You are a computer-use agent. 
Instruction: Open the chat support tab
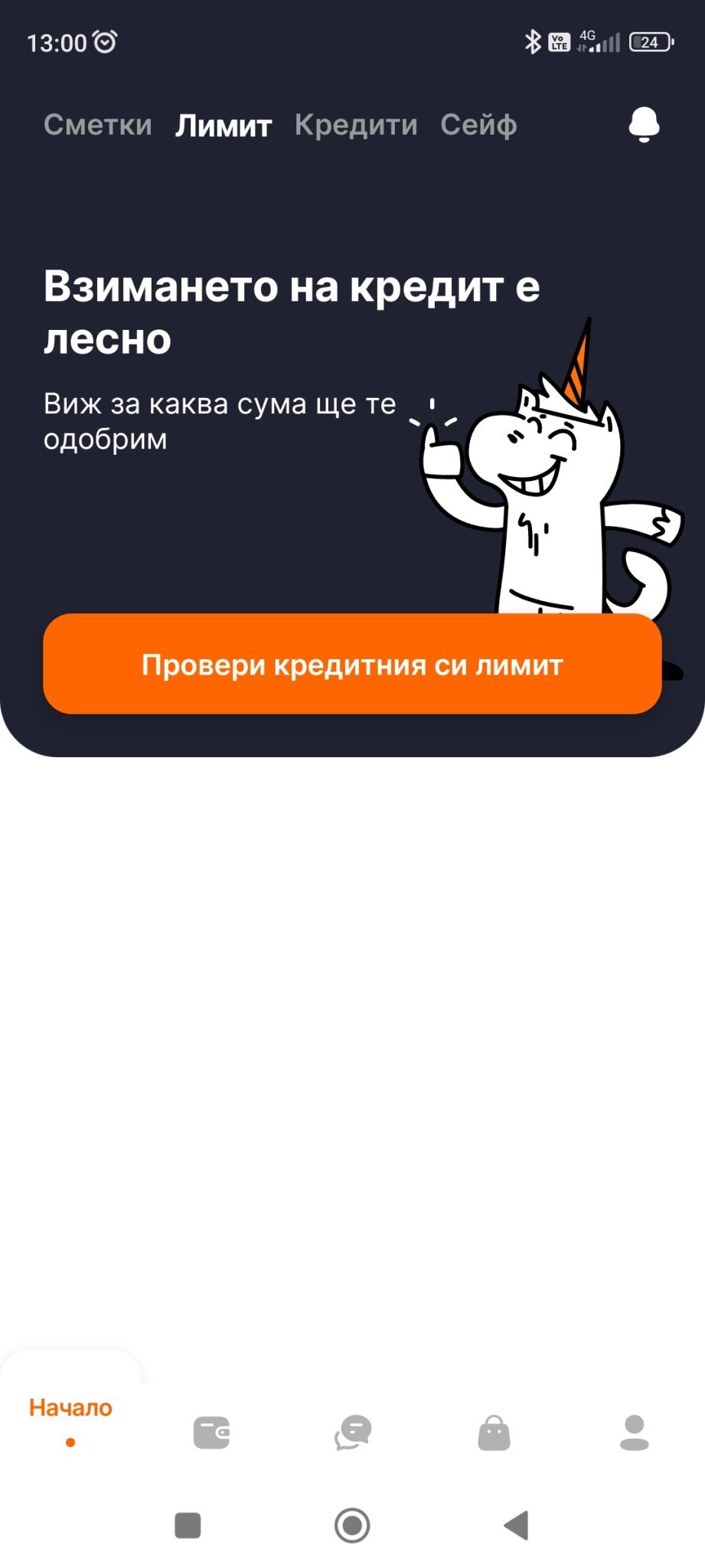click(353, 1432)
